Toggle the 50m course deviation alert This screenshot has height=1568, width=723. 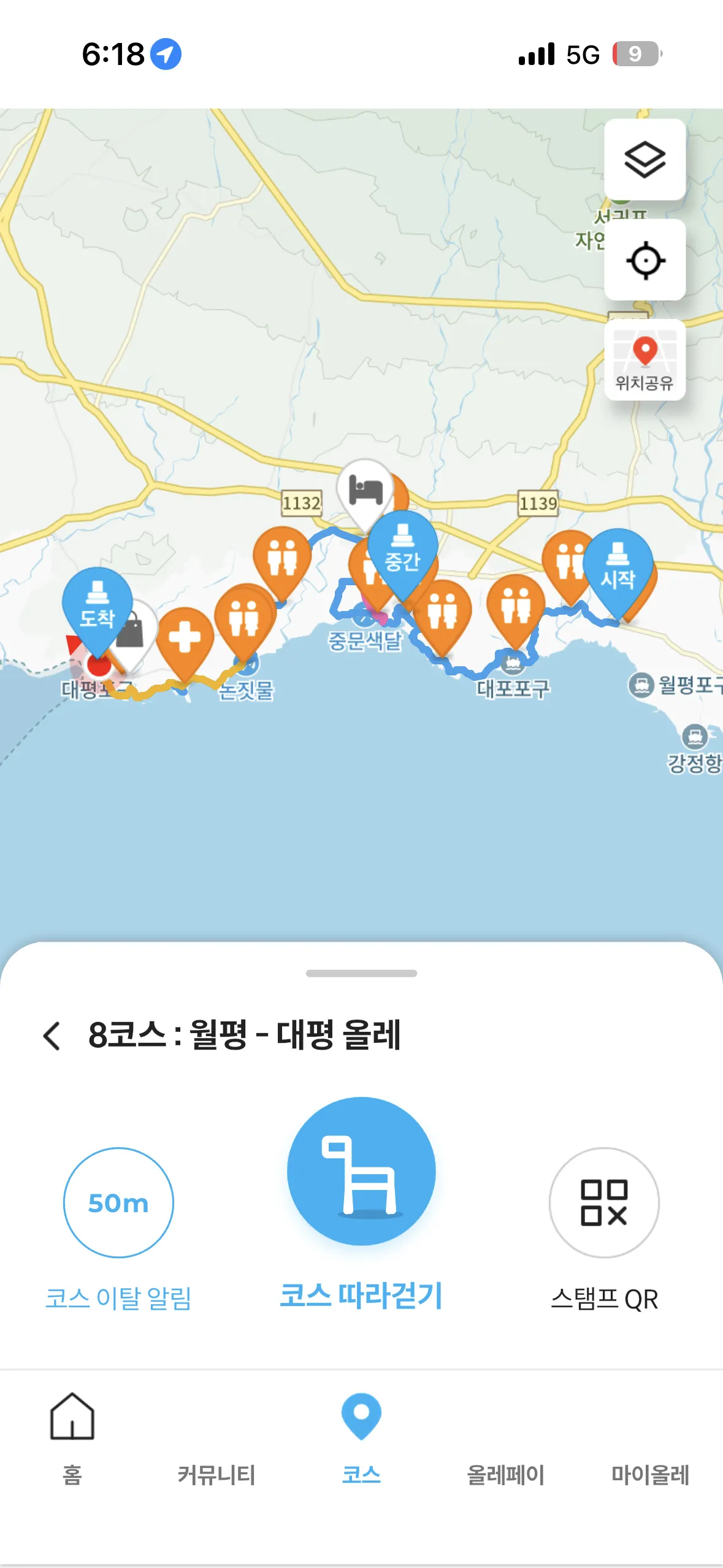pos(118,1202)
